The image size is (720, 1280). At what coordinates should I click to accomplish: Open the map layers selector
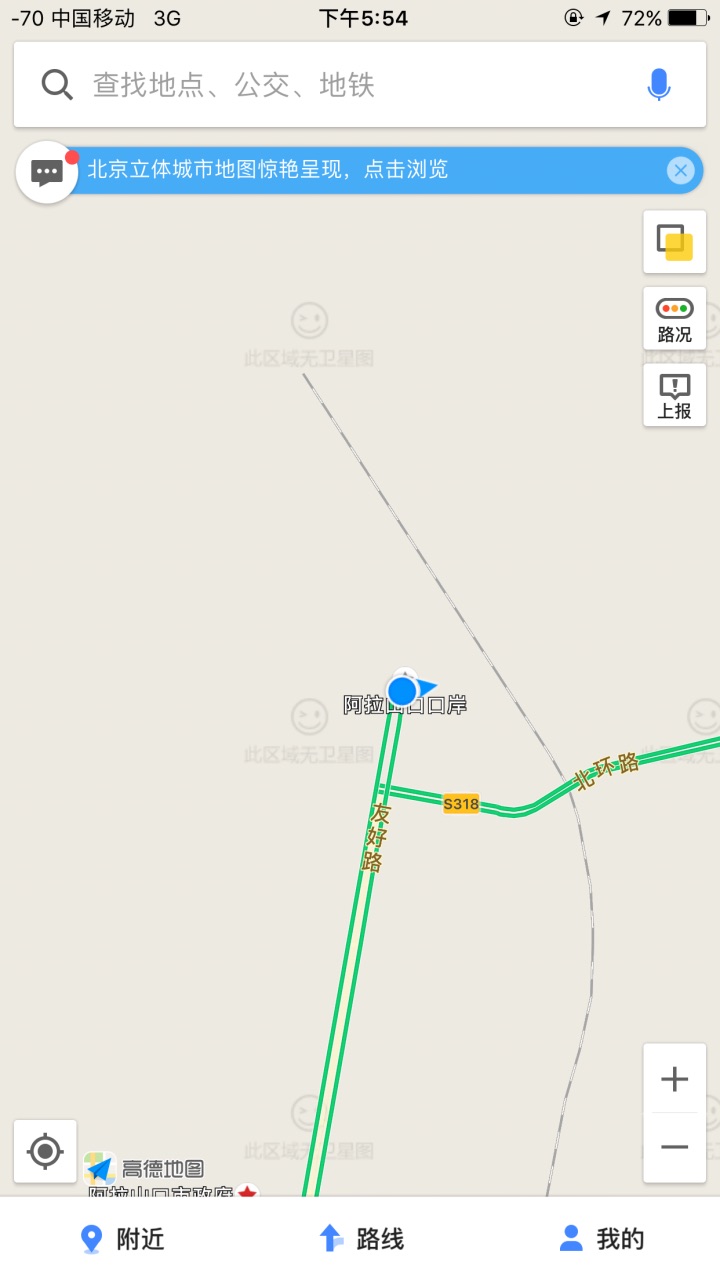674,242
